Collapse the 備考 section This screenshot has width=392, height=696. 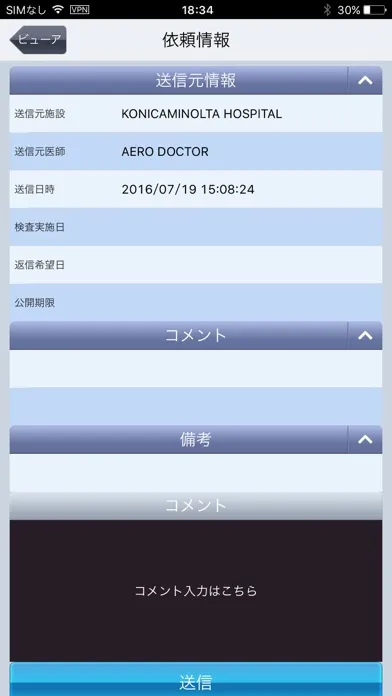coord(365,439)
